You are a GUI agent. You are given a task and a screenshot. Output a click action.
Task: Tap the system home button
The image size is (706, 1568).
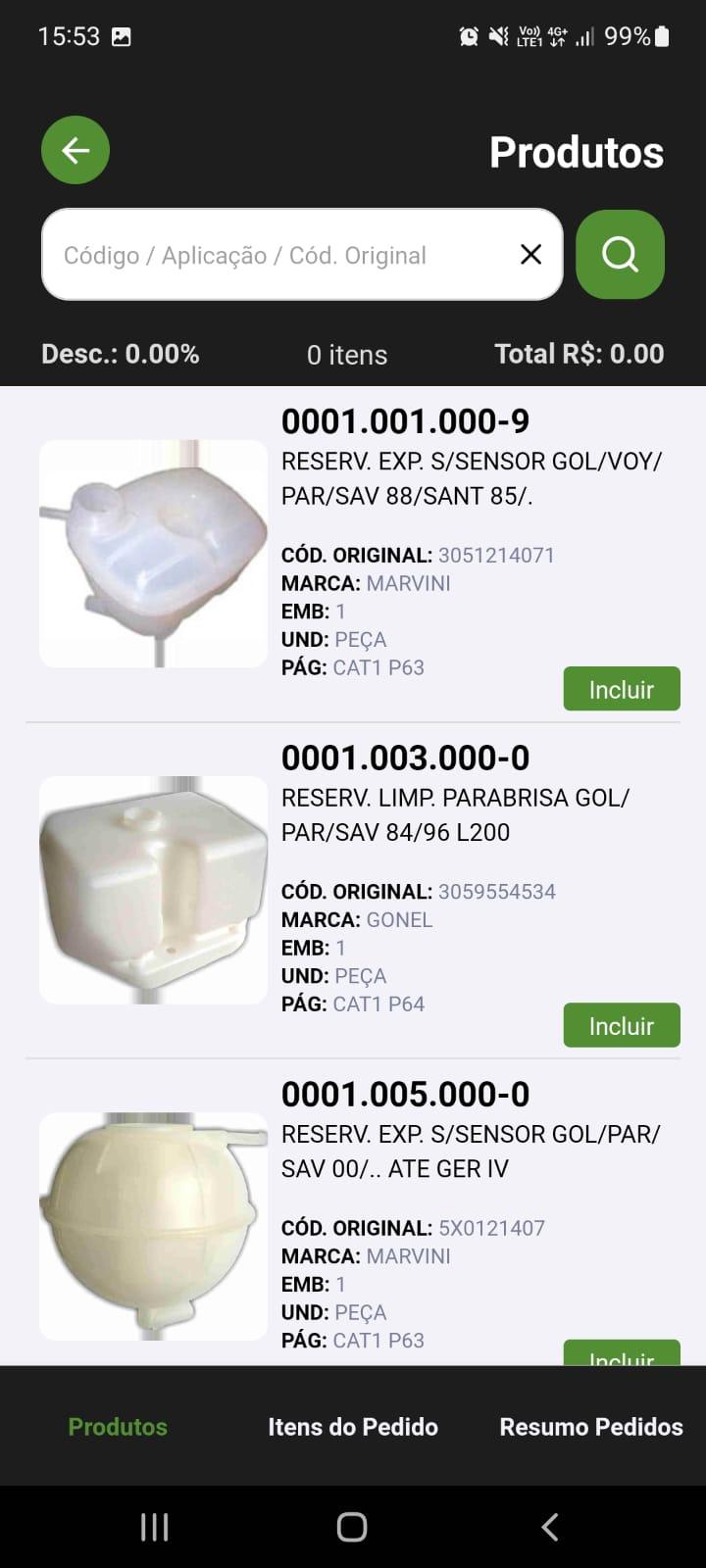(x=352, y=1526)
